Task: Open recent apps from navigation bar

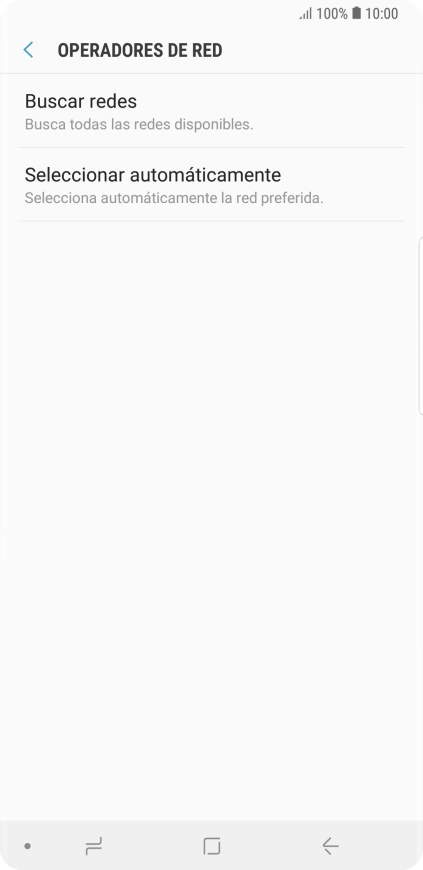Action: coord(94,846)
